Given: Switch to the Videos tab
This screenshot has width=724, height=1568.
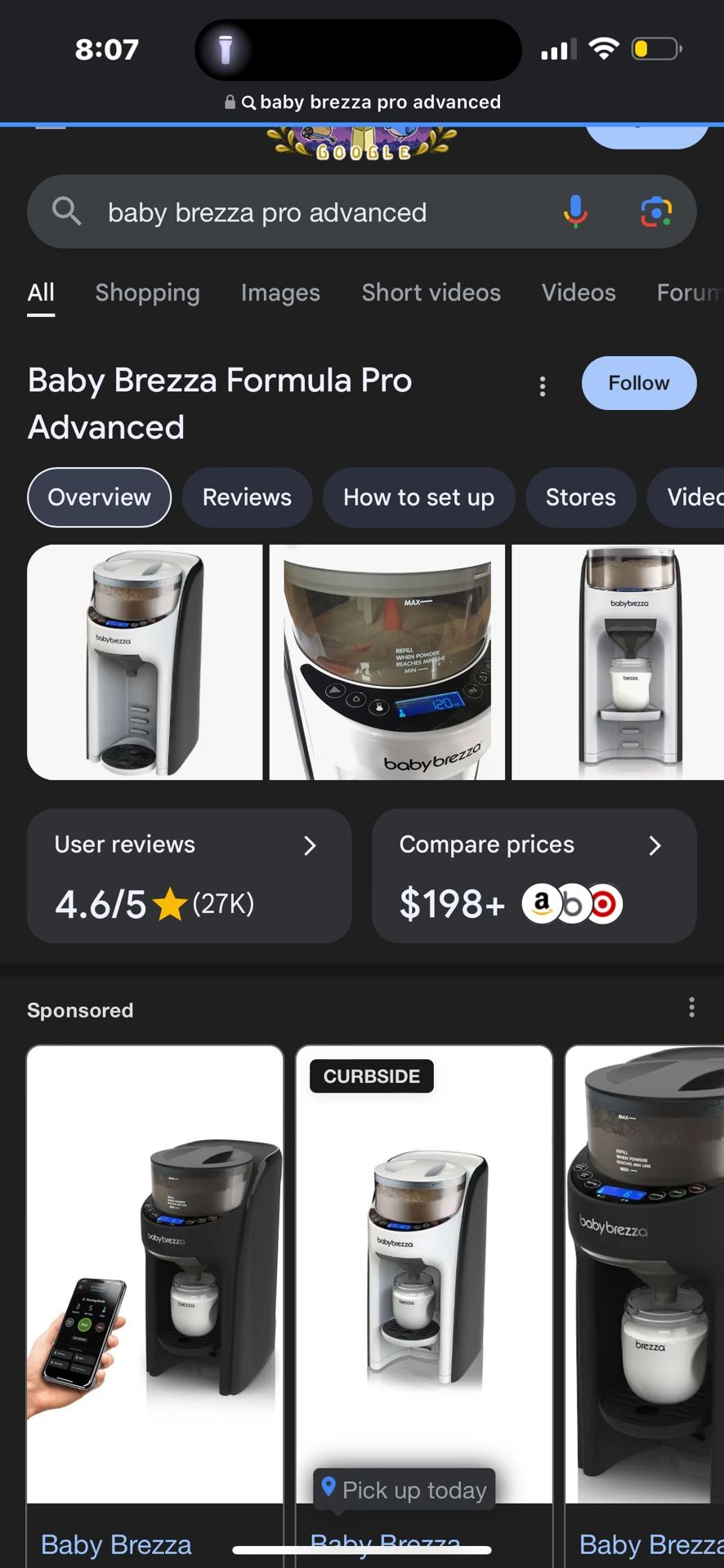Looking at the screenshot, I should [579, 292].
